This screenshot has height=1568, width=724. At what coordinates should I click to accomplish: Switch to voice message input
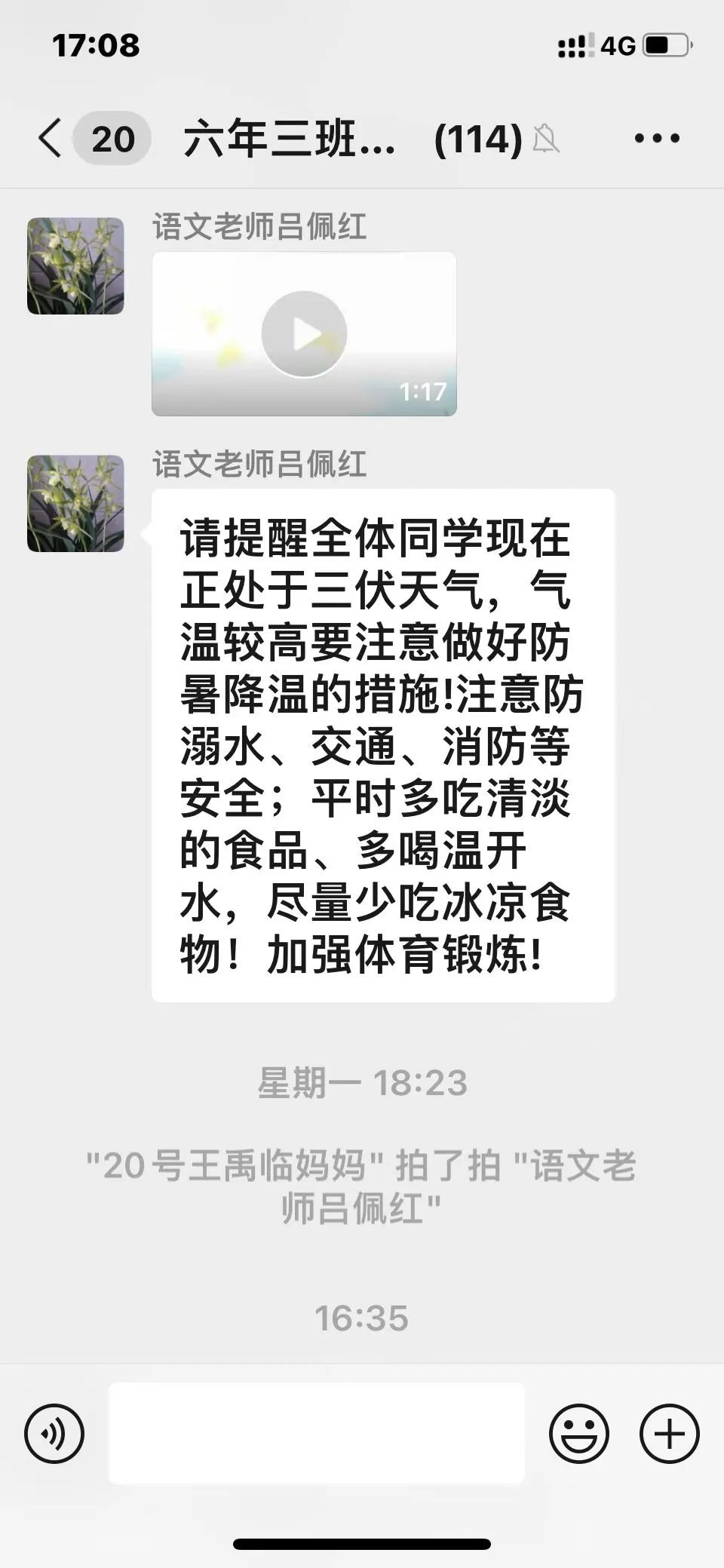pos(54,1434)
